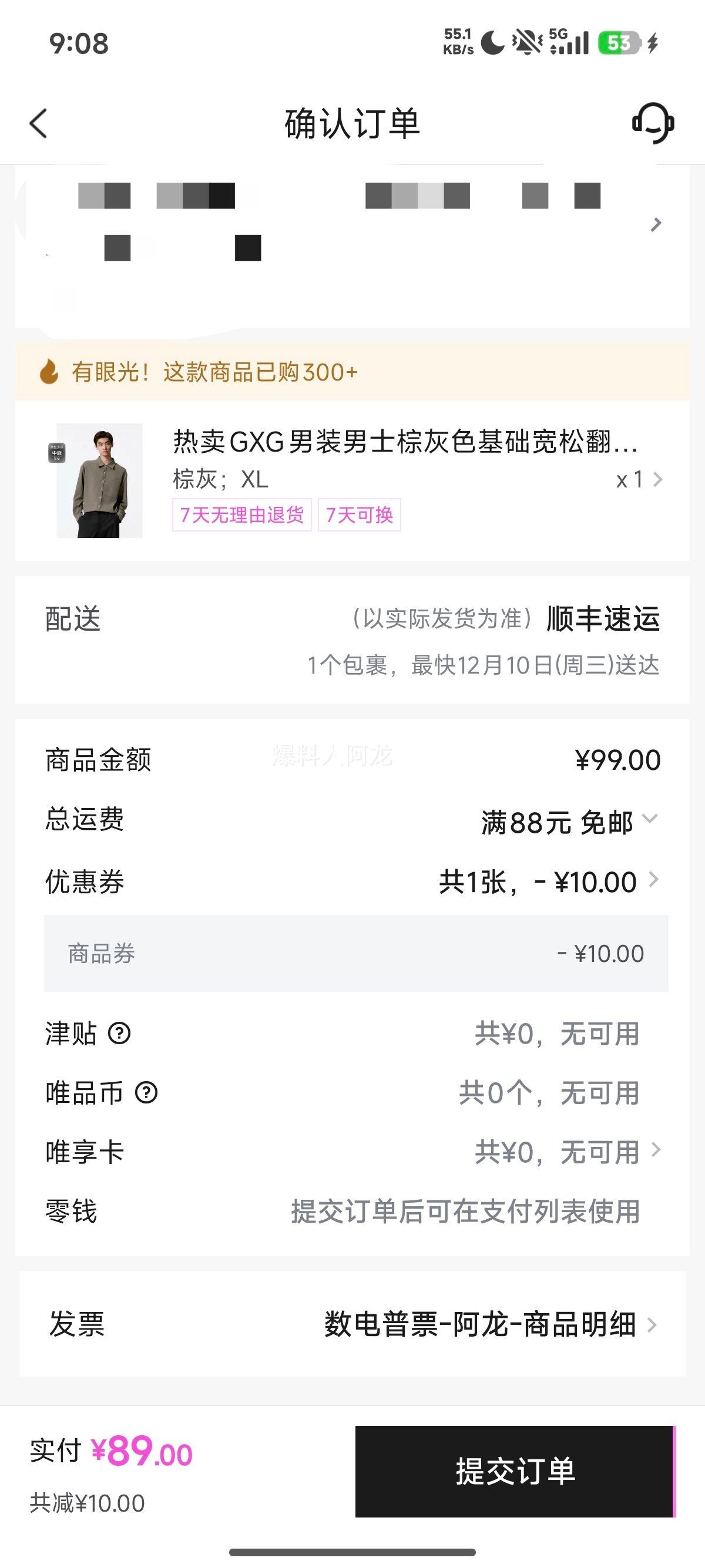Open the delivery address selection
The width and height of the screenshot is (705, 1568).
click(x=655, y=224)
